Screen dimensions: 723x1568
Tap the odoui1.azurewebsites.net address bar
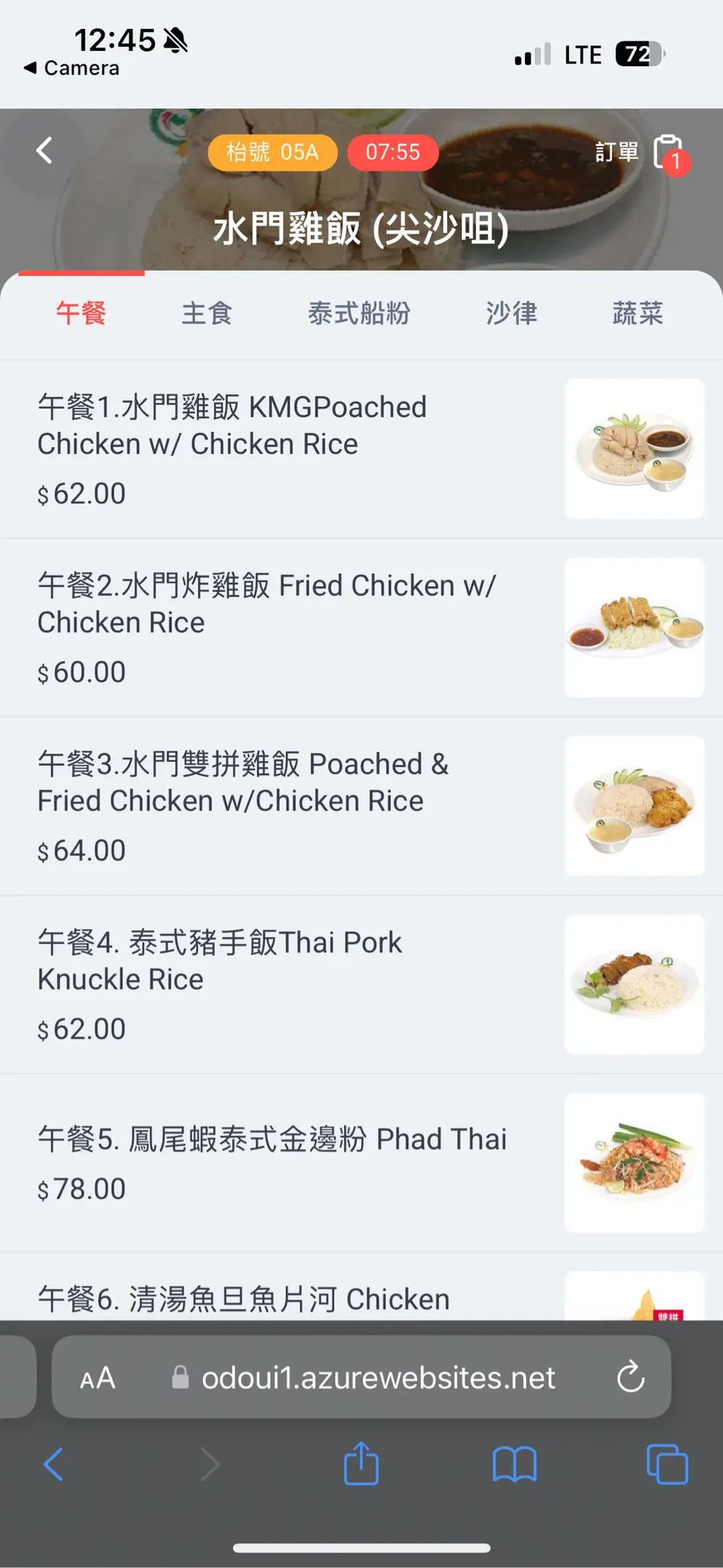point(377,1378)
